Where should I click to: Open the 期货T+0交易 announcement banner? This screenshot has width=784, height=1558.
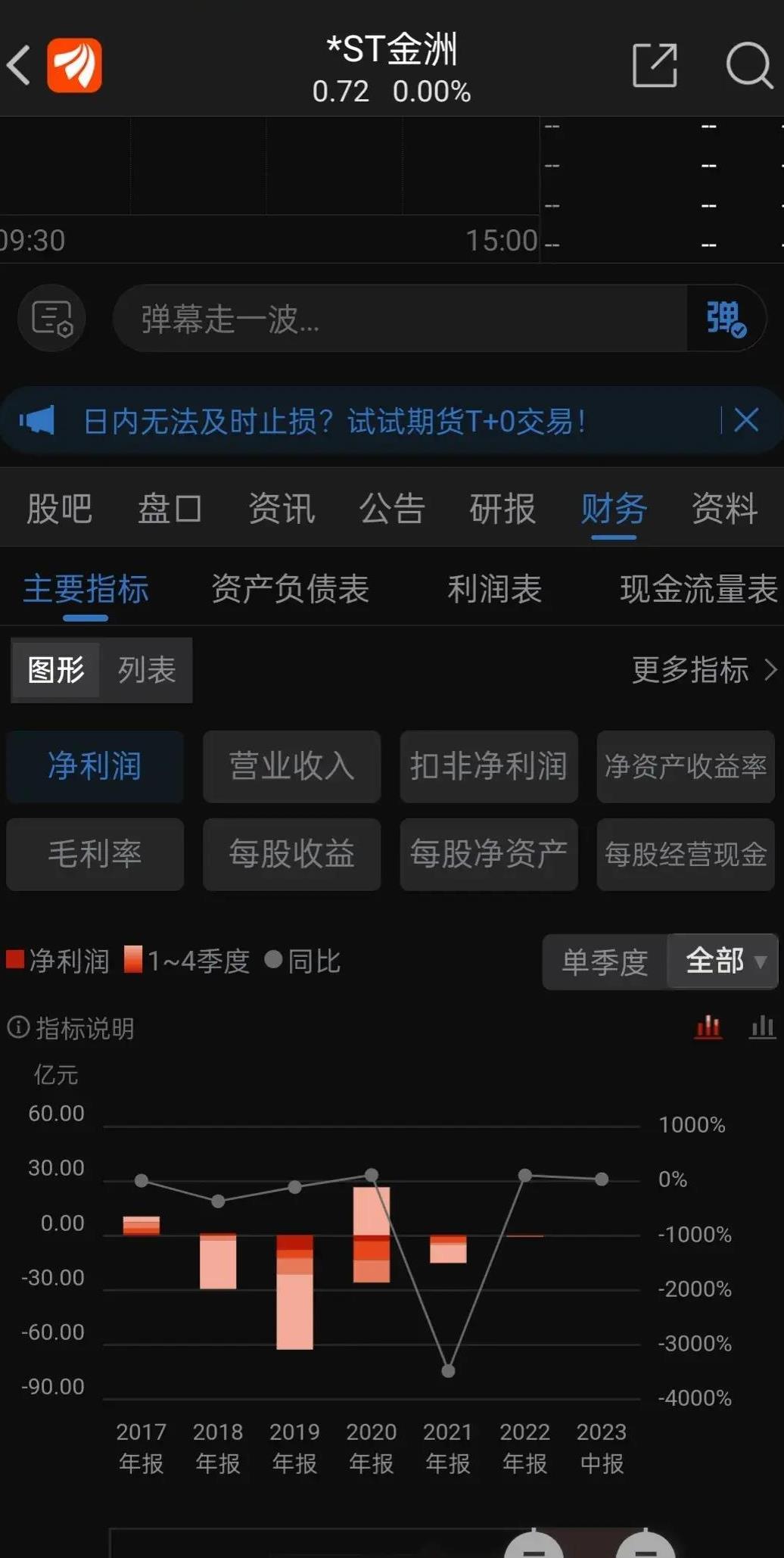(x=334, y=421)
